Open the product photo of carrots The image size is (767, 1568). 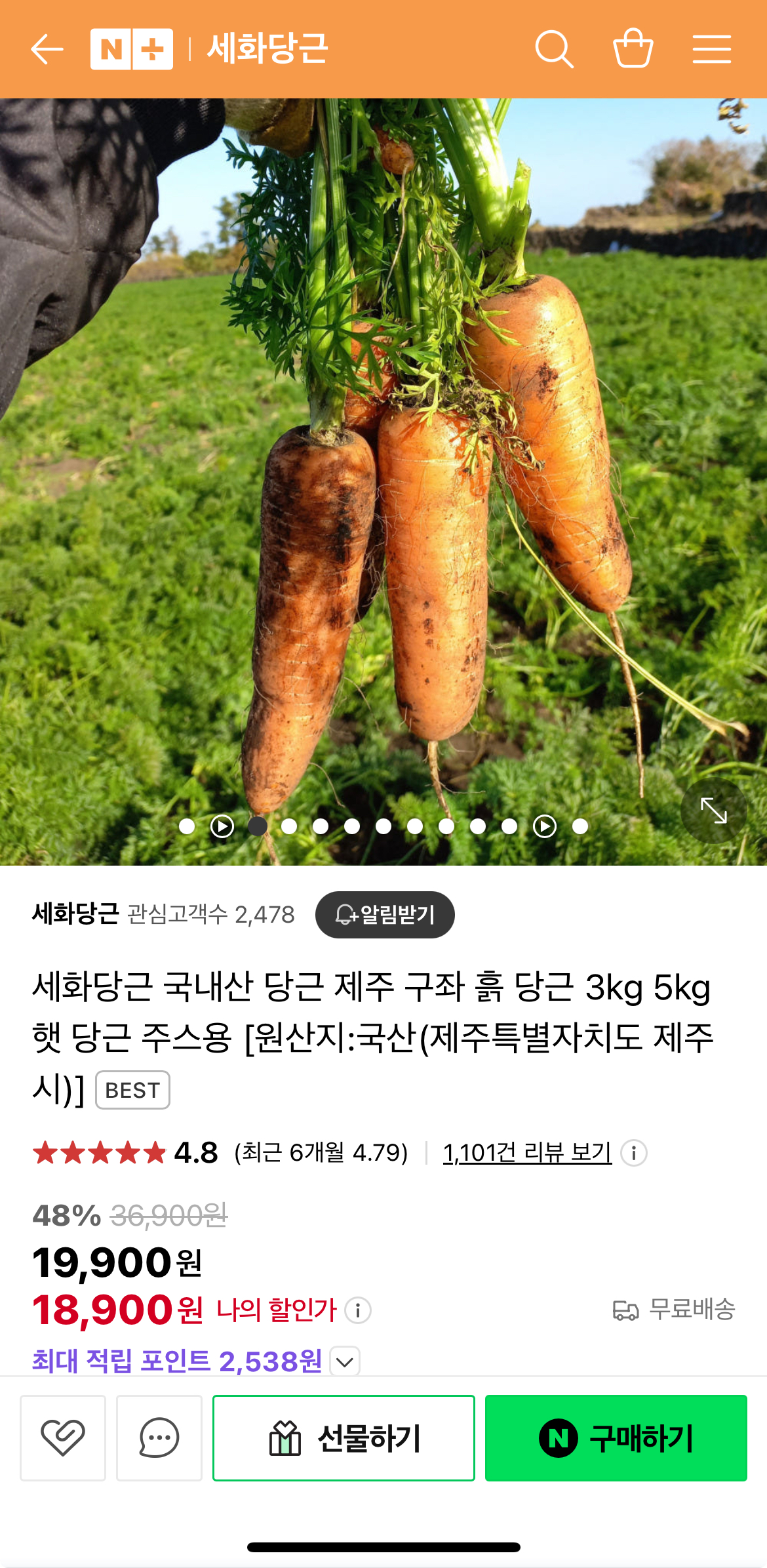383,459
